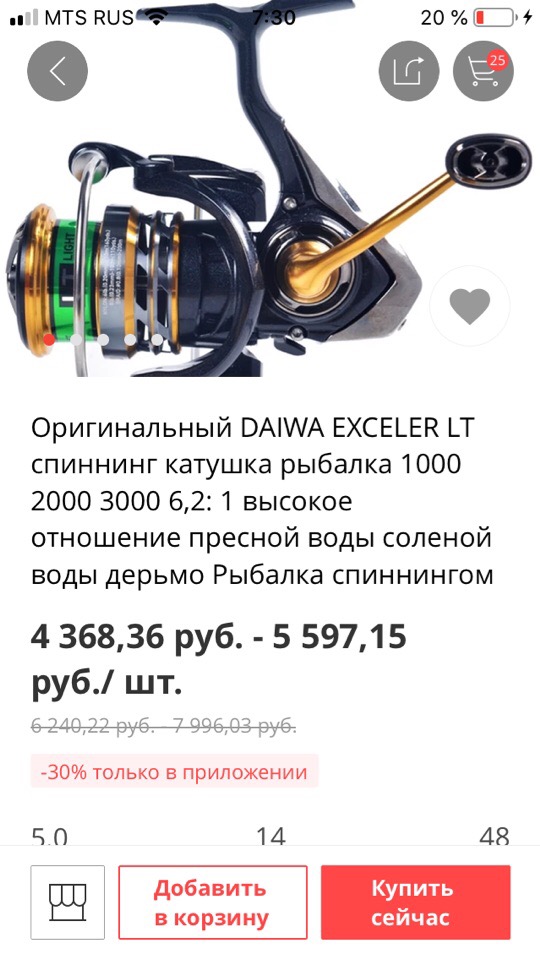Open the DAIWA reel product photo
Viewport: 540px width, 960px height.
[270, 190]
